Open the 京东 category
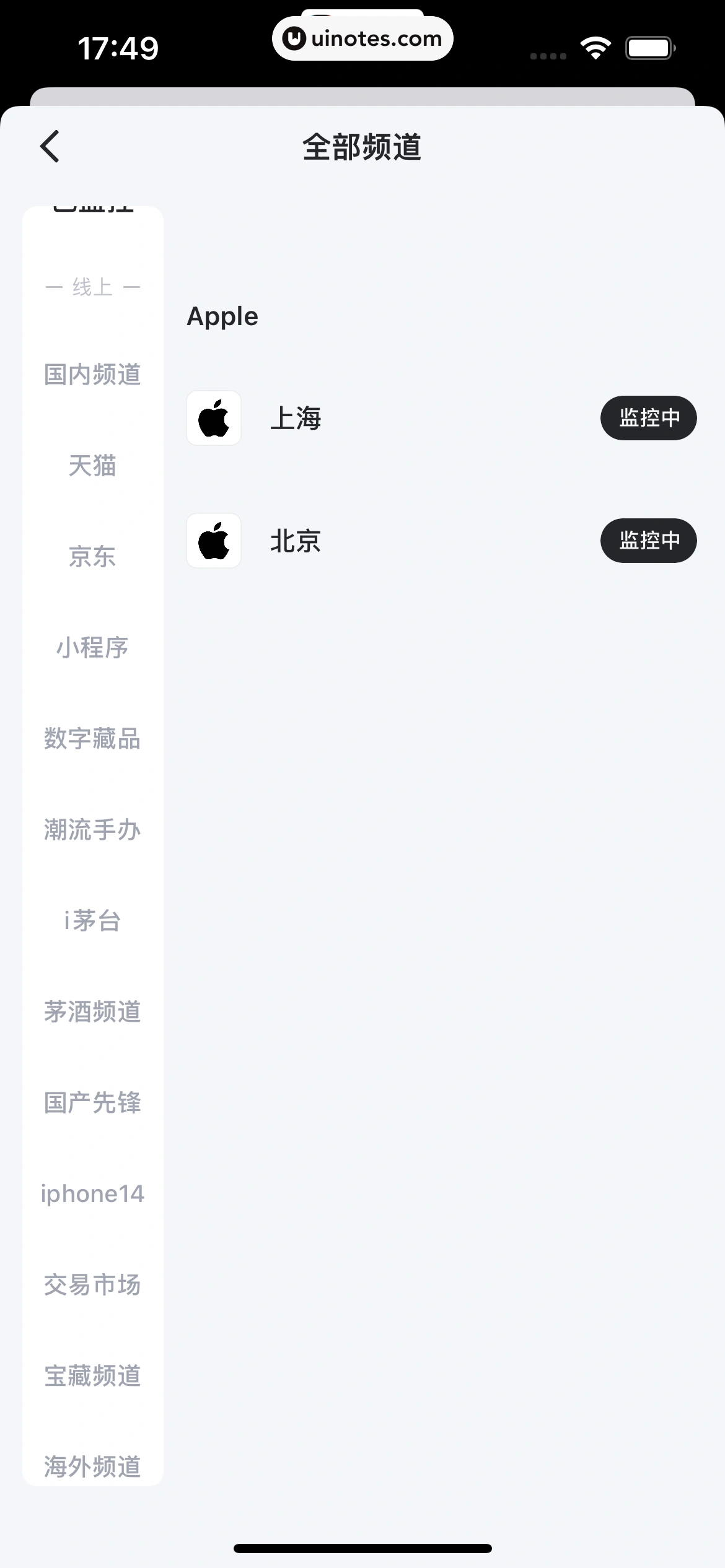 tap(92, 557)
